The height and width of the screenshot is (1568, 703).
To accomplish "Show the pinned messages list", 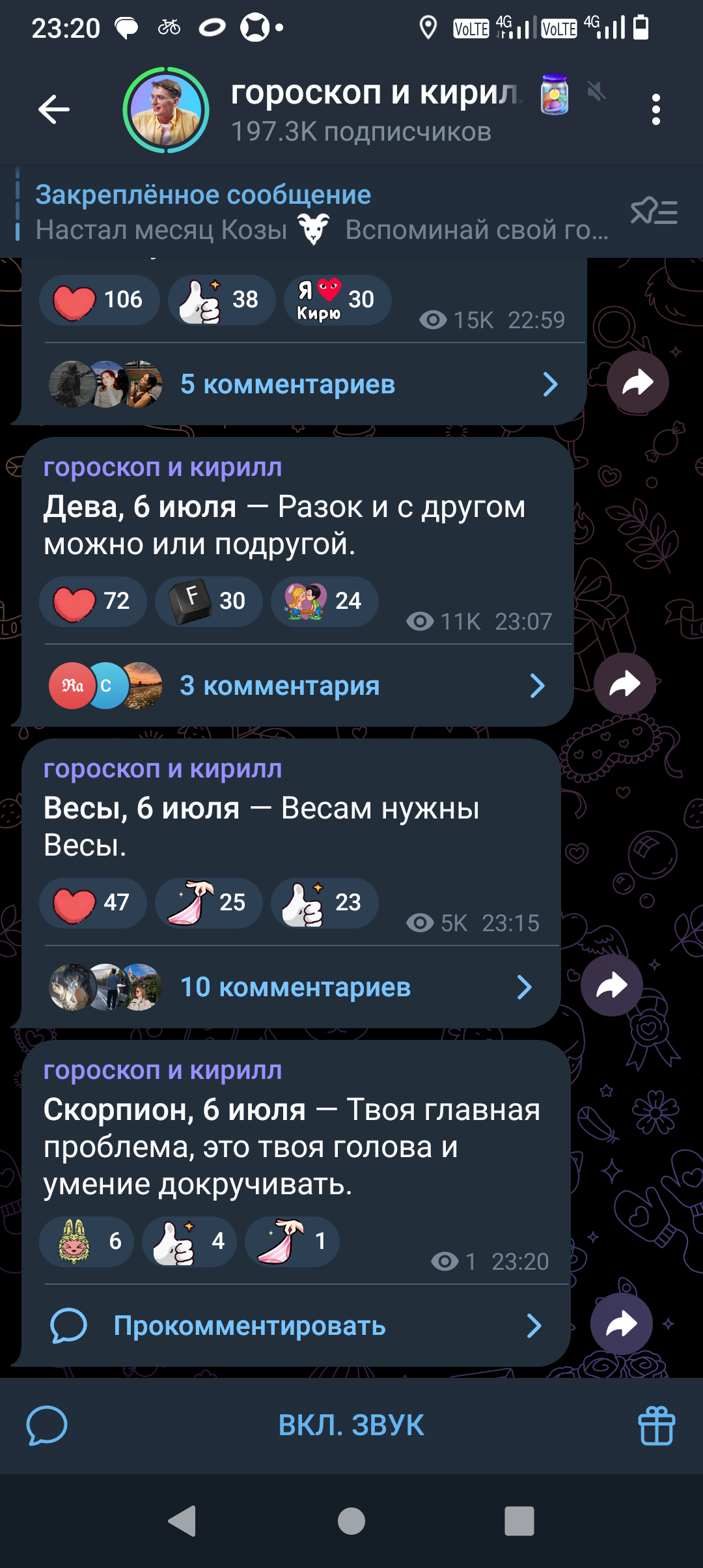I will [x=654, y=212].
